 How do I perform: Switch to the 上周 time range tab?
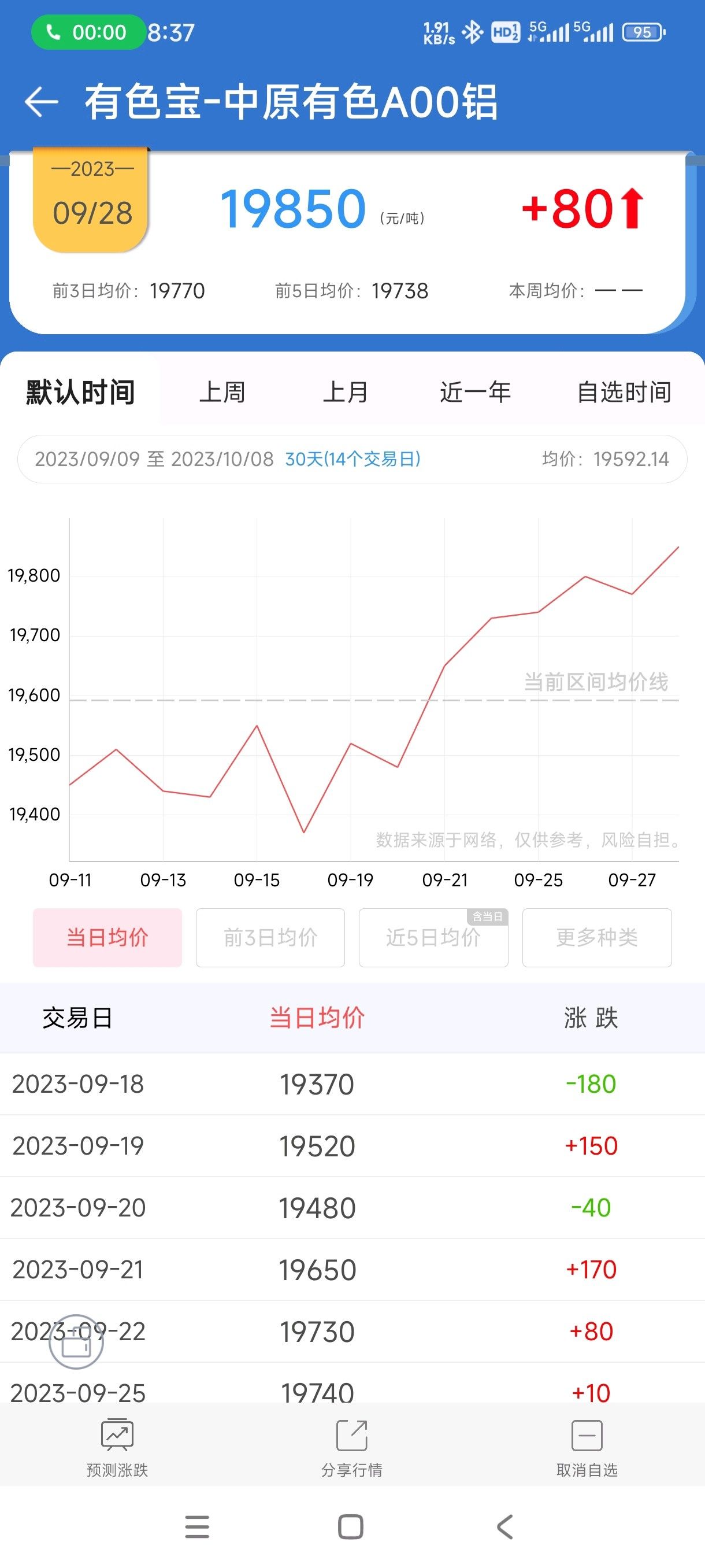(x=222, y=392)
